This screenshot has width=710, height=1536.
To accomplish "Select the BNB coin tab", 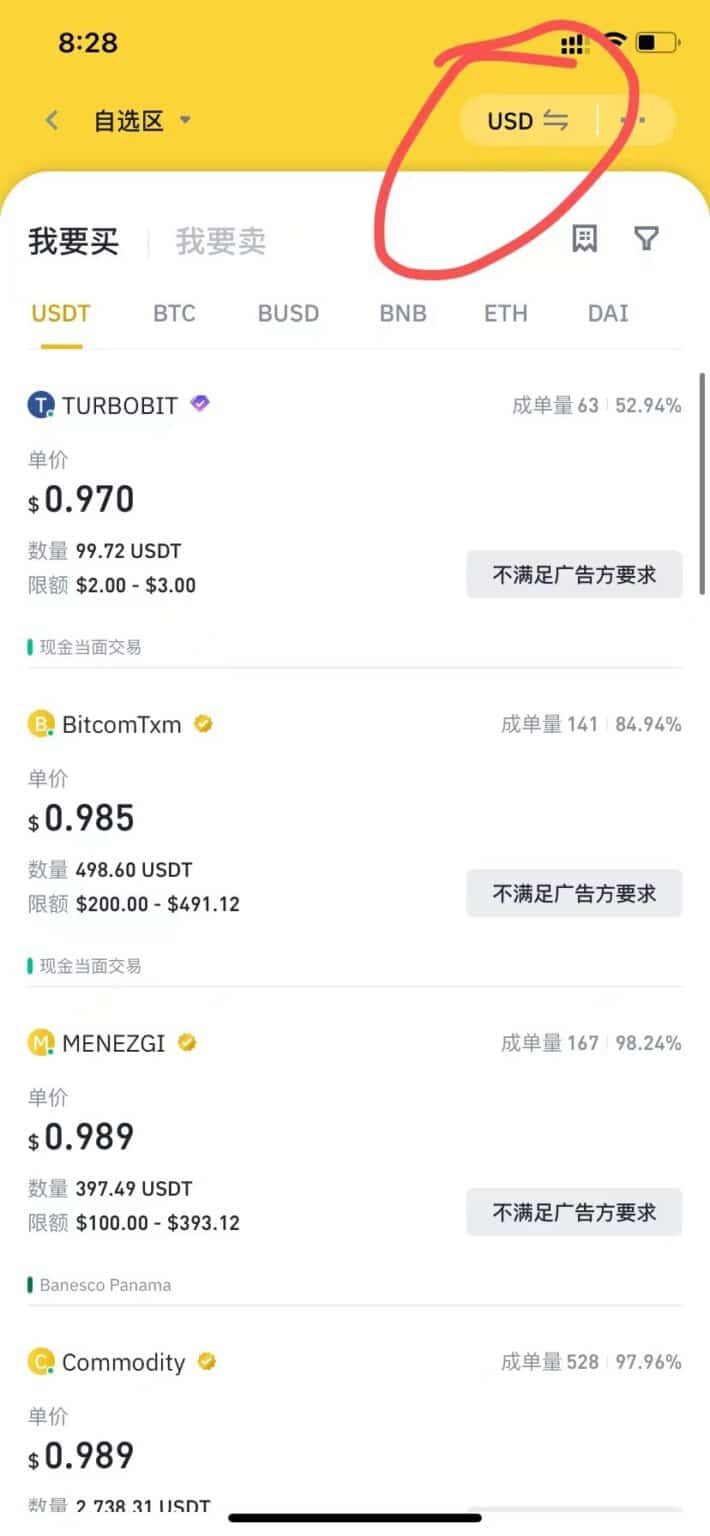I will click(403, 313).
